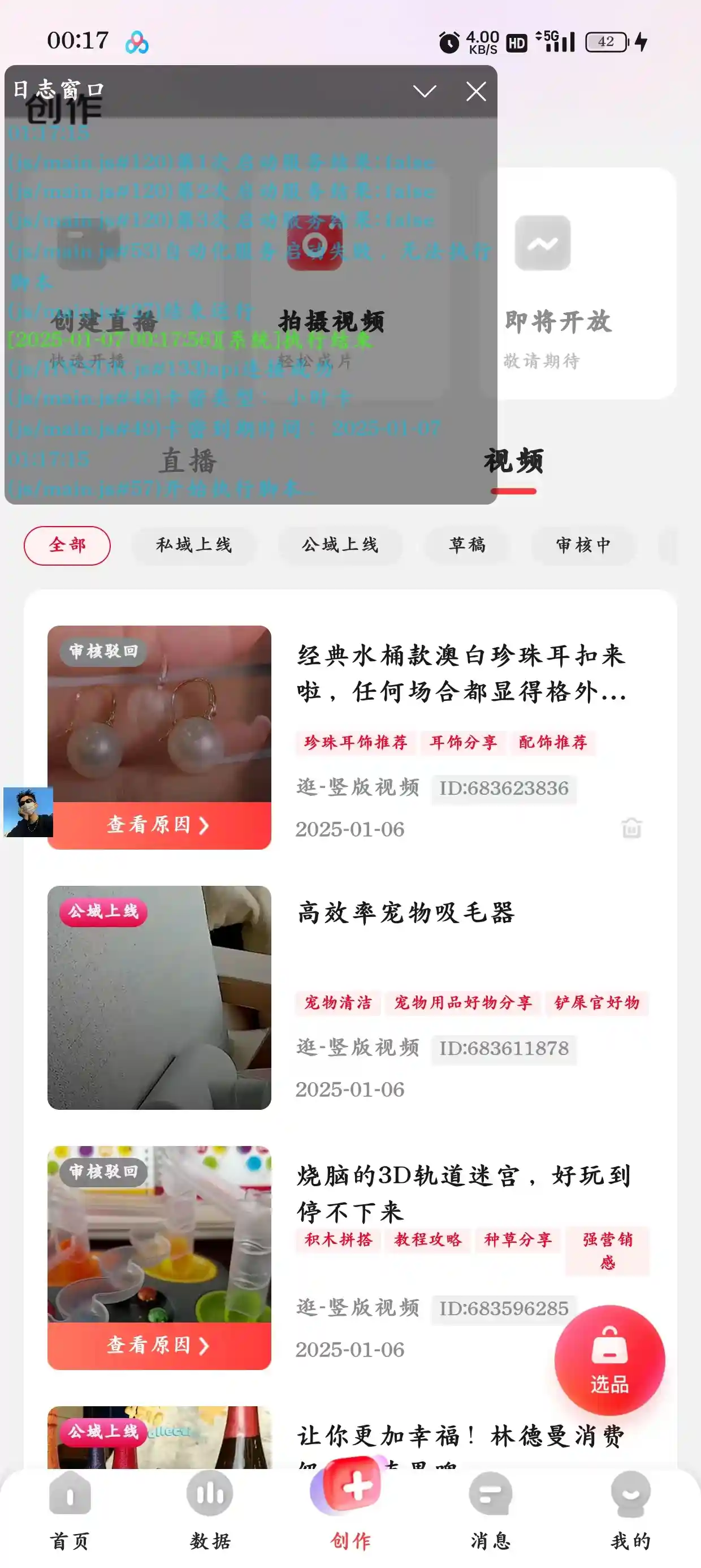The image size is (701, 1568).
Task: Tap the alarm clock icon in the status bar
Action: point(448,41)
